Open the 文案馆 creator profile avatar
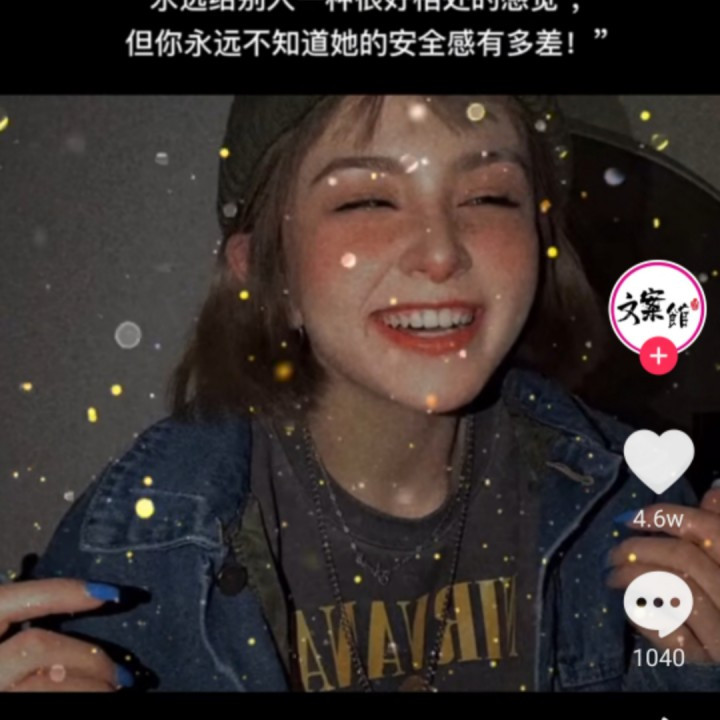Screen dimensions: 720x720 [x=657, y=305]
